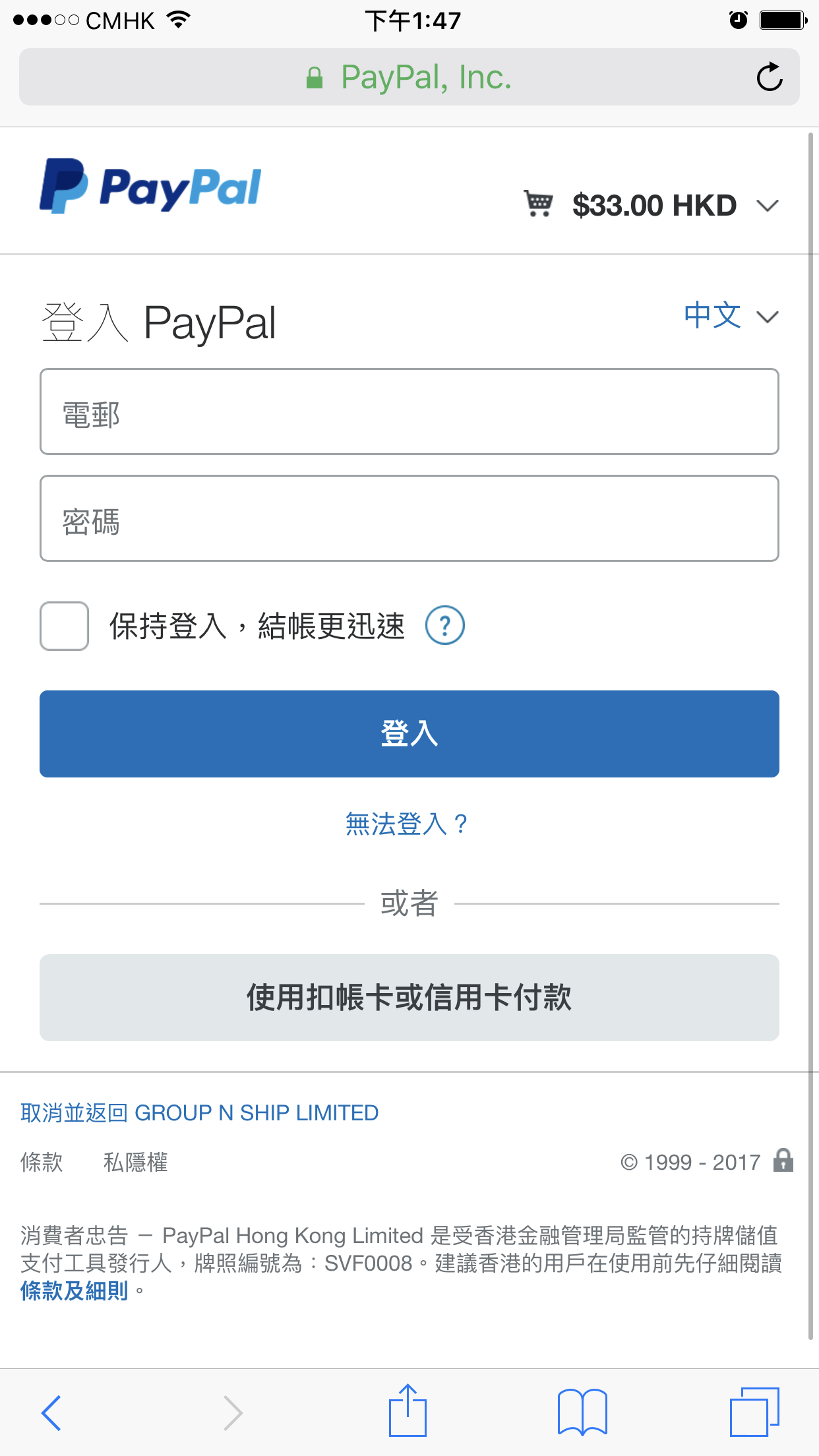Tap the blue 登入 login button

click(409, 733)
